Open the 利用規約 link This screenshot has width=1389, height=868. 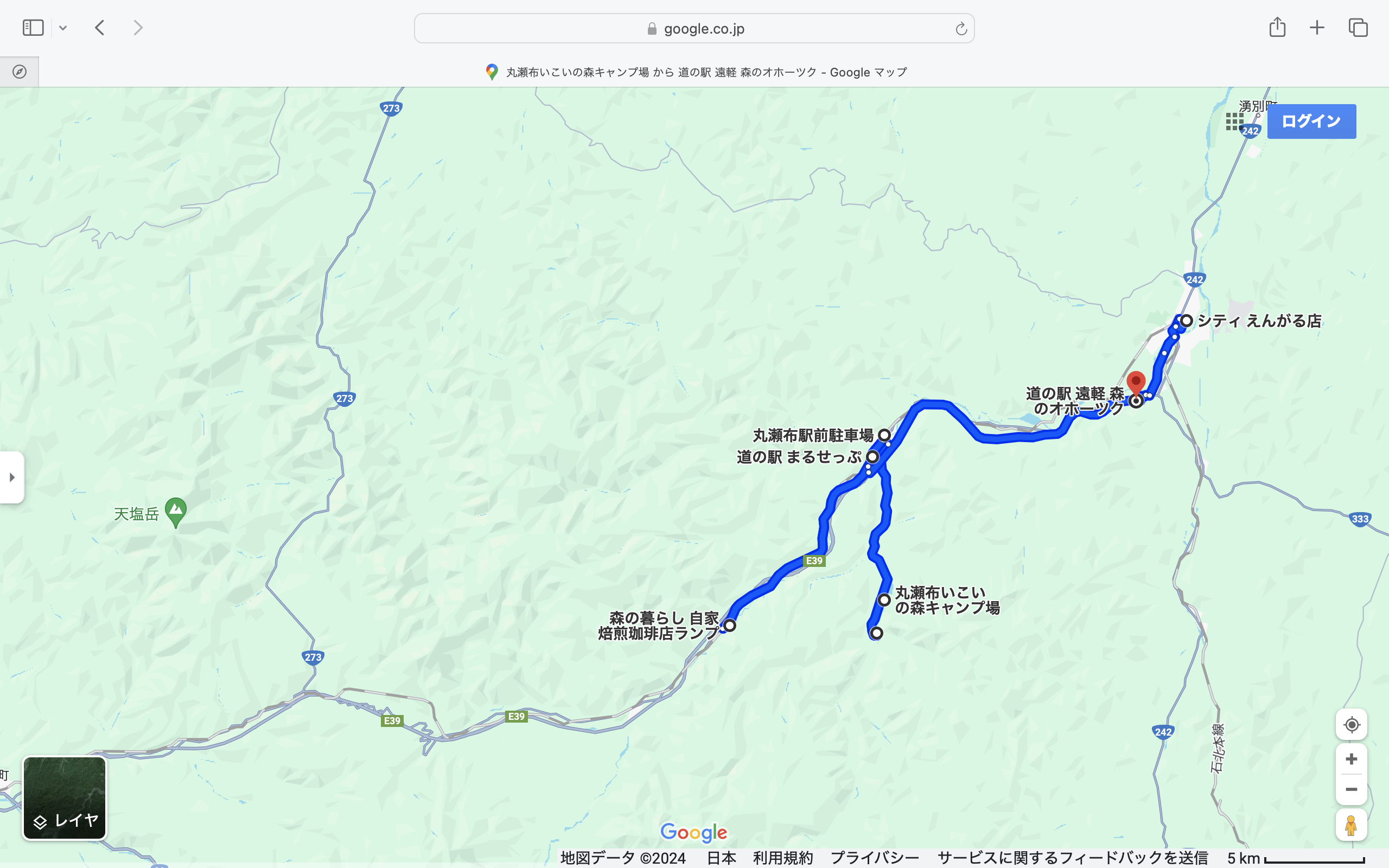782,858
